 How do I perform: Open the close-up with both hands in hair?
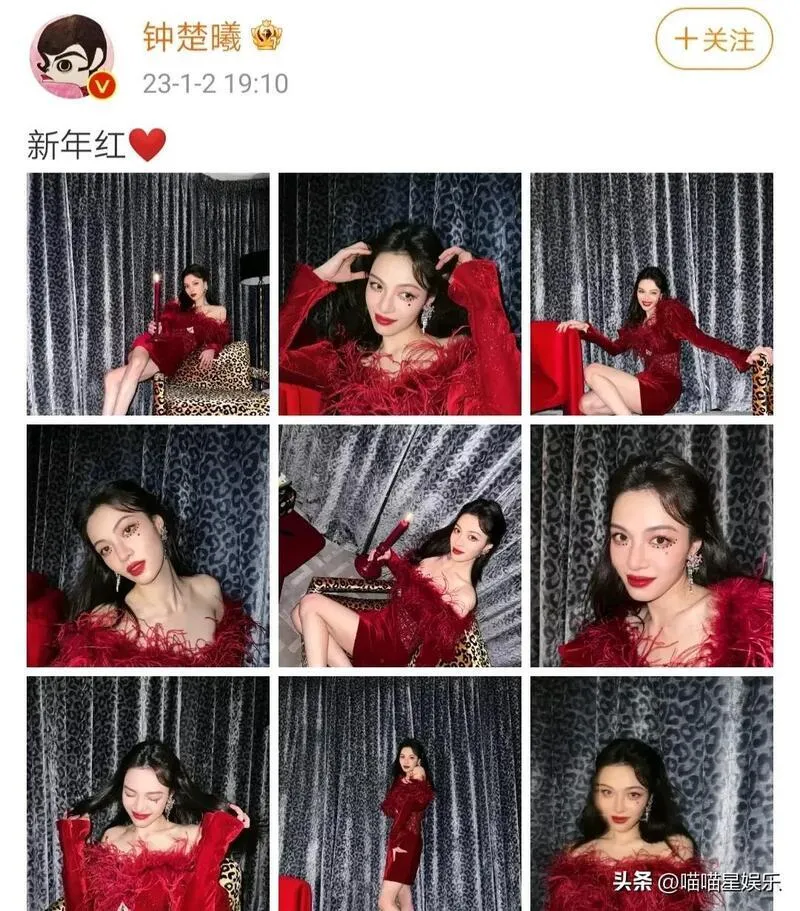click(x=399, y=294)
